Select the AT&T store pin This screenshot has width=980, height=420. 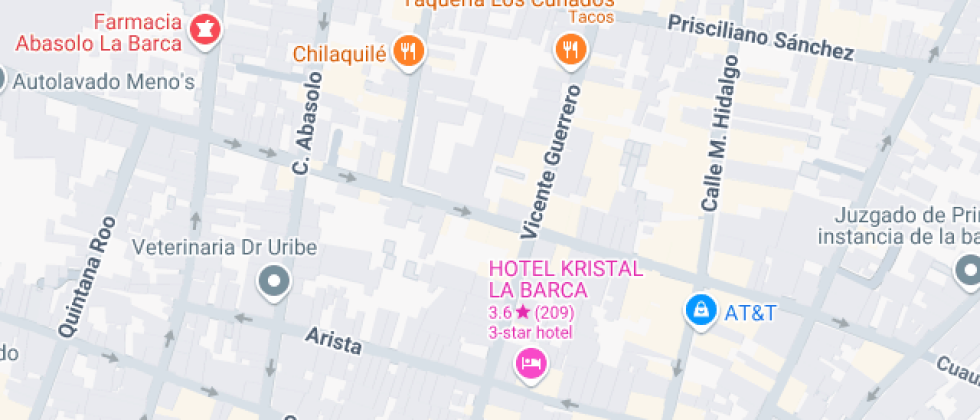coord(700,309)
